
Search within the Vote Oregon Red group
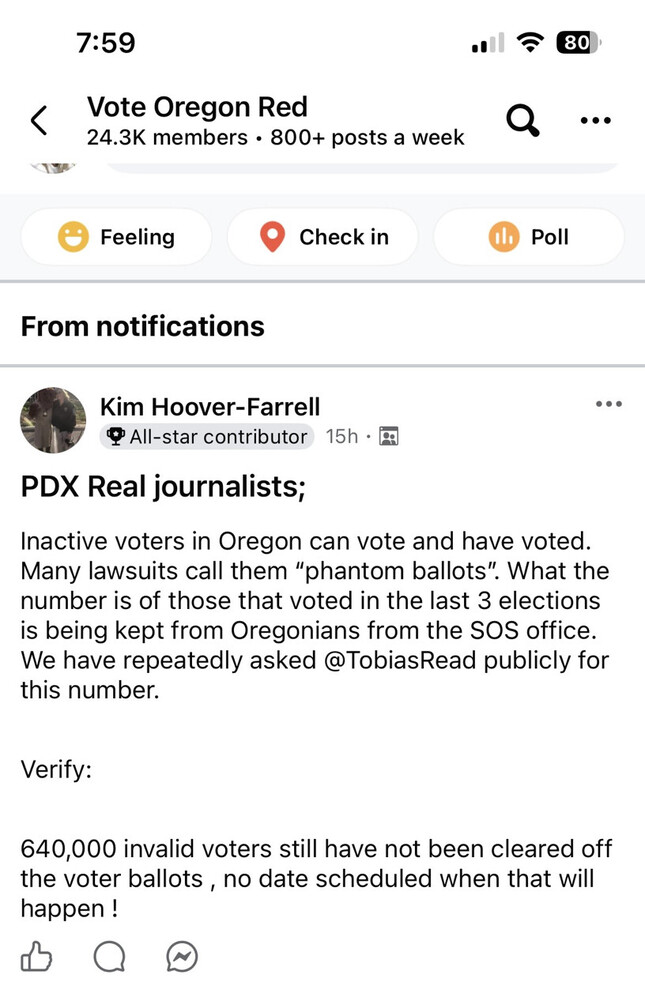[523, 121]
